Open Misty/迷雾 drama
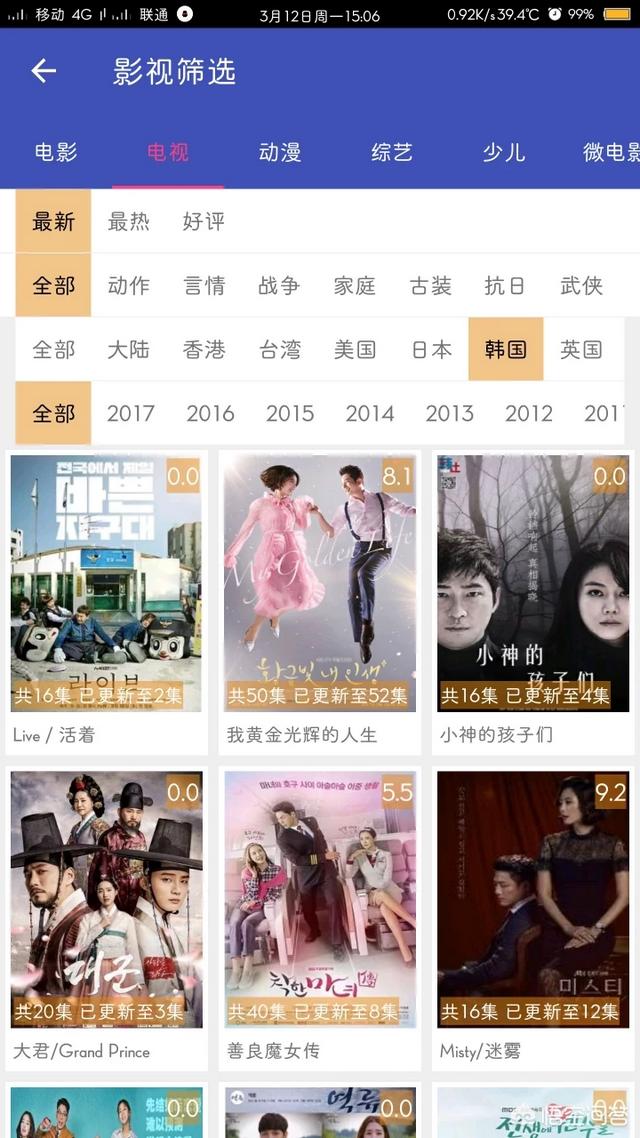Screen dimensions: 640x1138 (533, 919)
